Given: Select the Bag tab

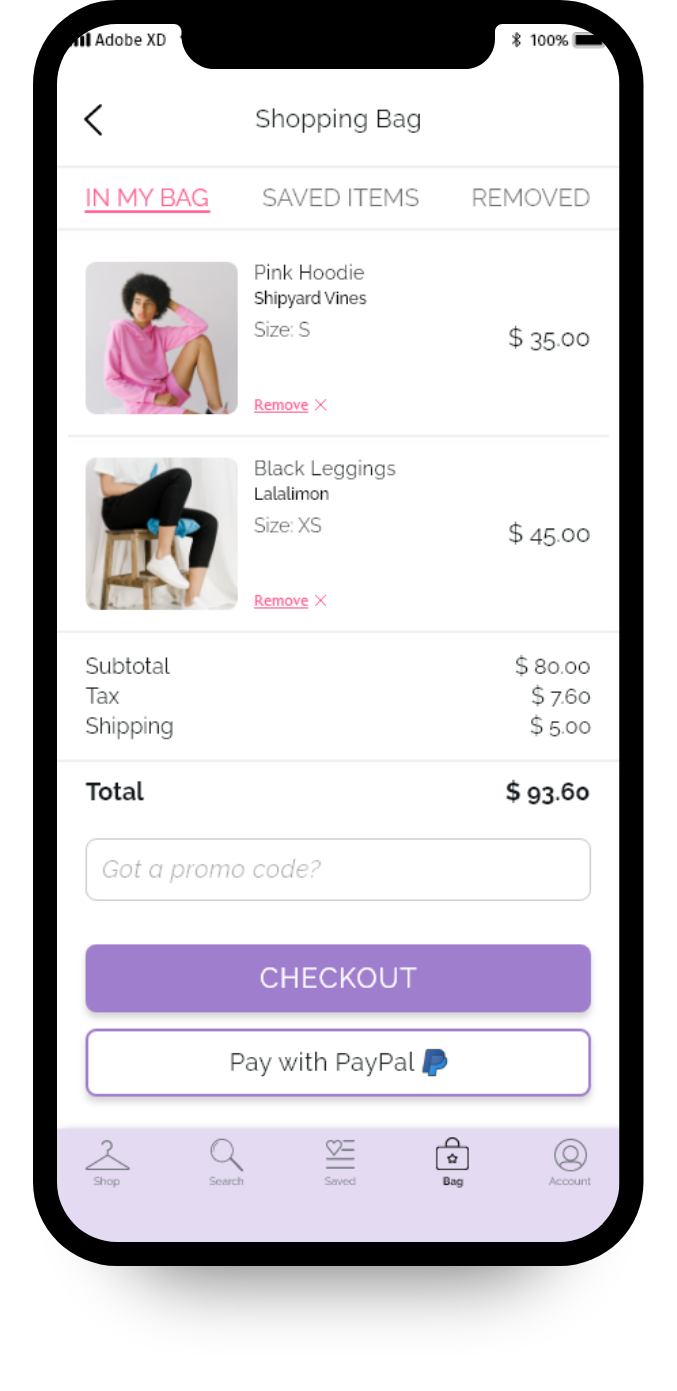Looking at the screenshot, I should tap(453, 1163).
